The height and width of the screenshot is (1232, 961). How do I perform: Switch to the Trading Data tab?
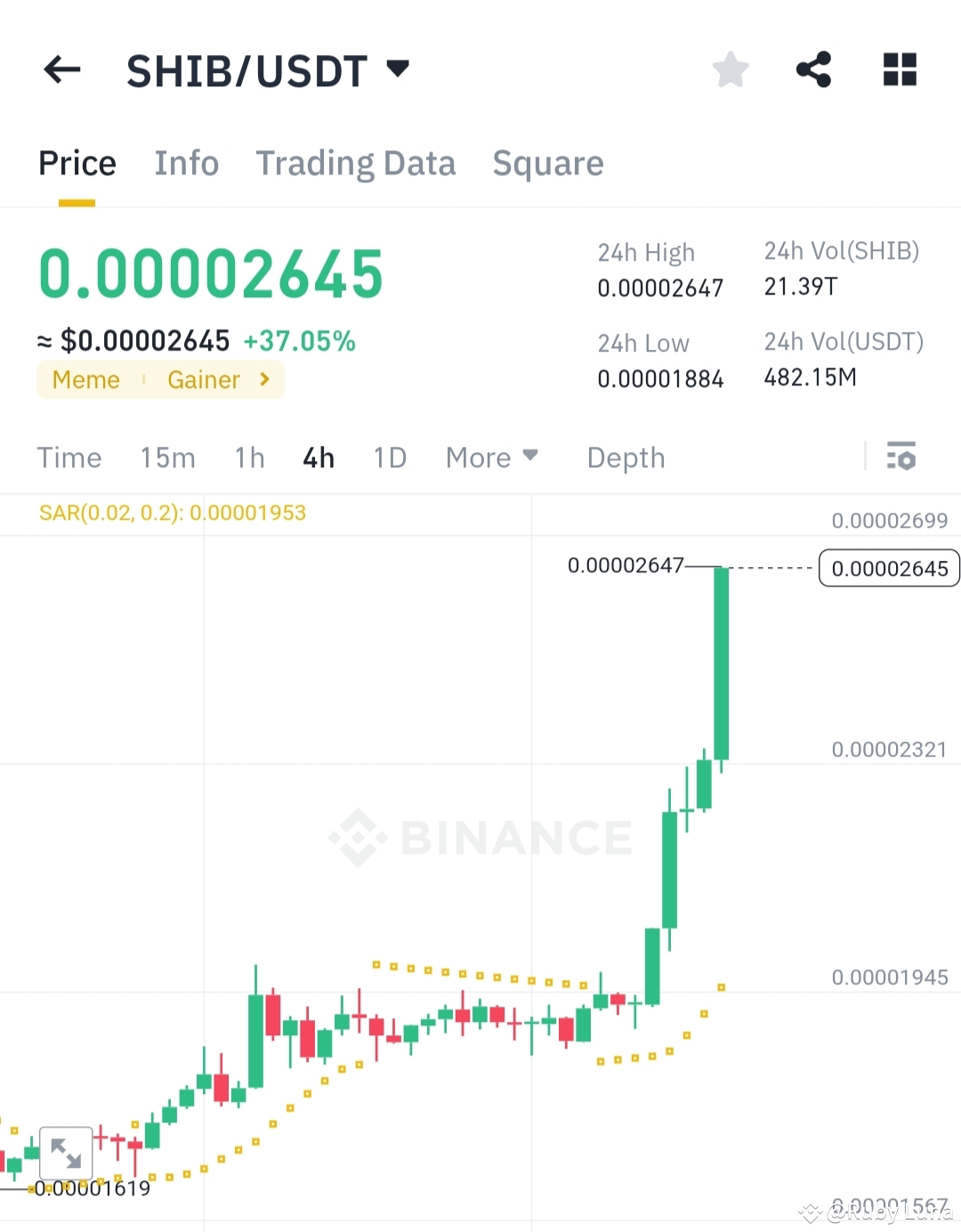[x=356, y=163]
